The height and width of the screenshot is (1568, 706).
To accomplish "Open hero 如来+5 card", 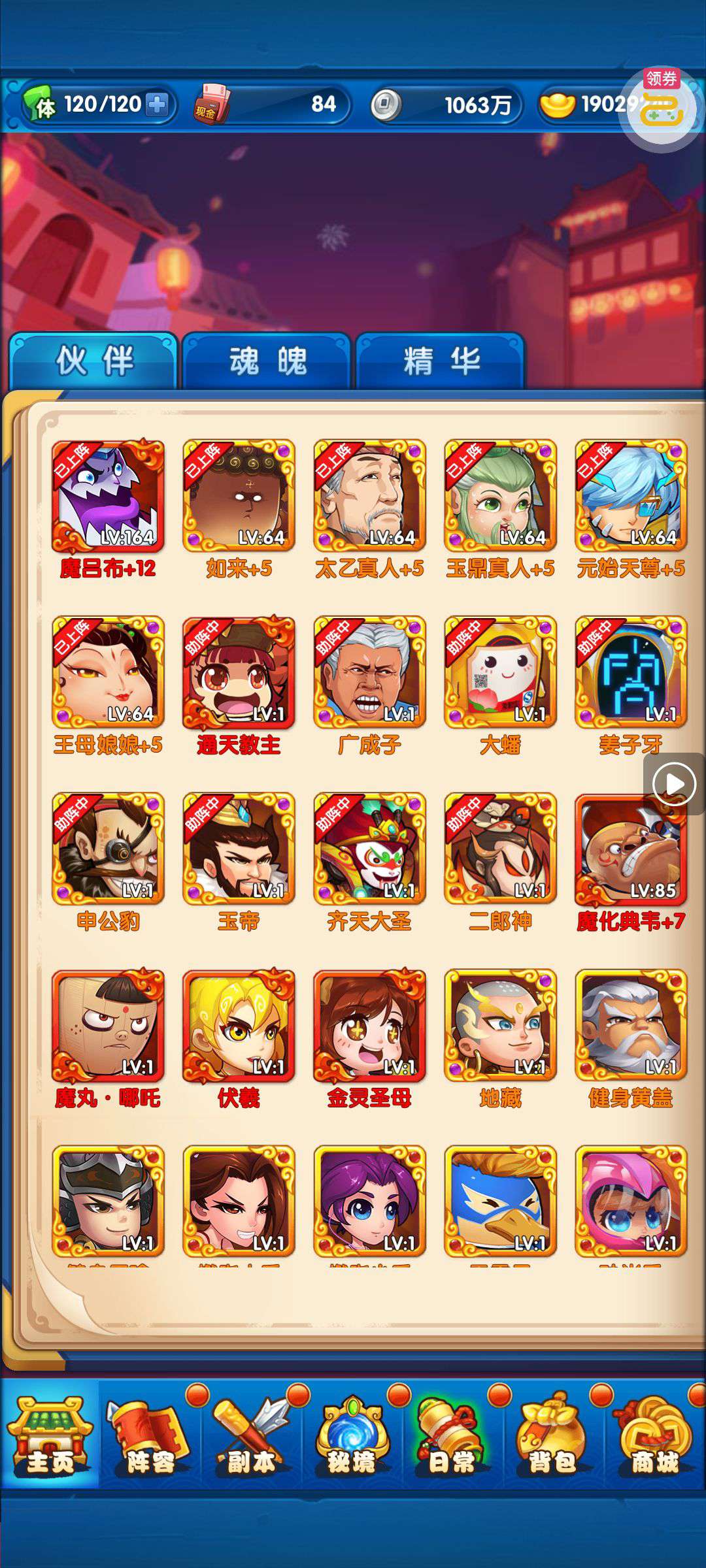I will point(239,497).
